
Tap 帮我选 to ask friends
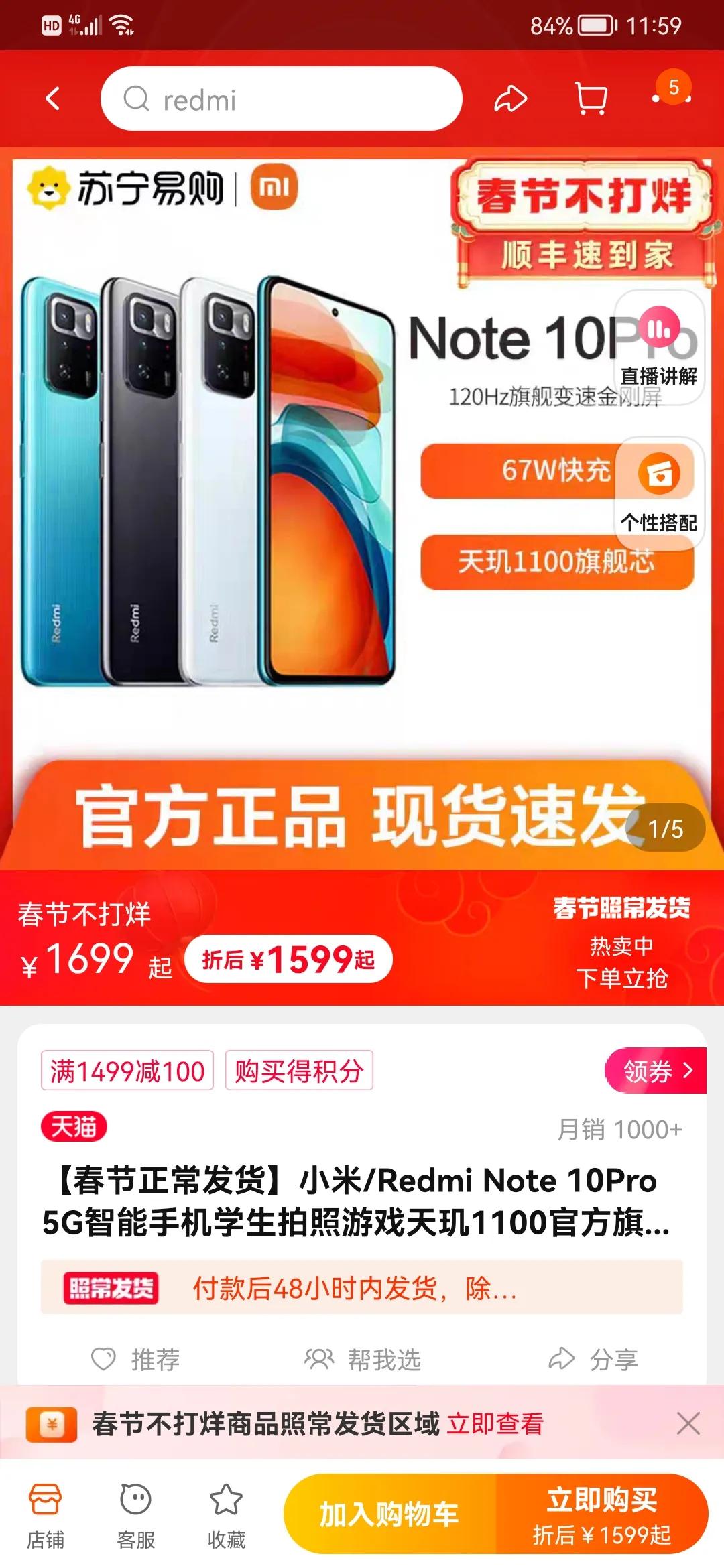[362, 1359]
